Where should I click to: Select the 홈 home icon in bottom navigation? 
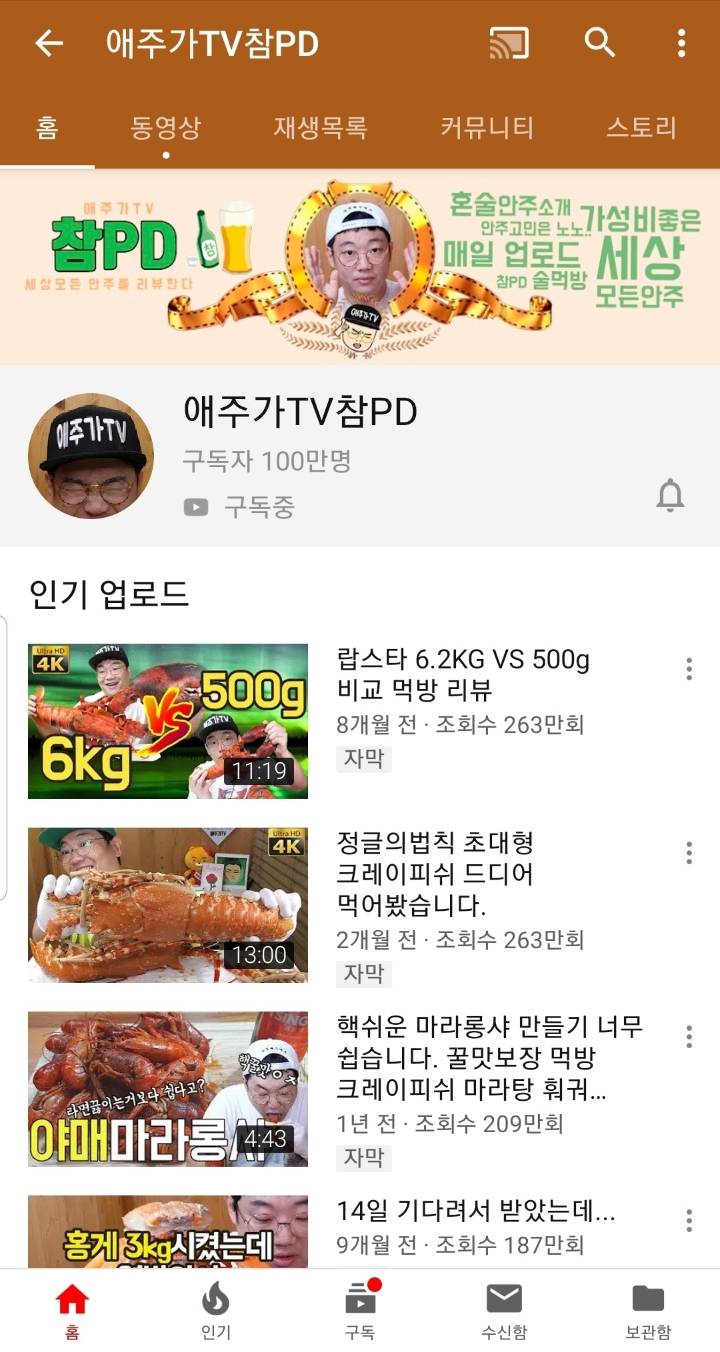click(x=71, y=1300)
